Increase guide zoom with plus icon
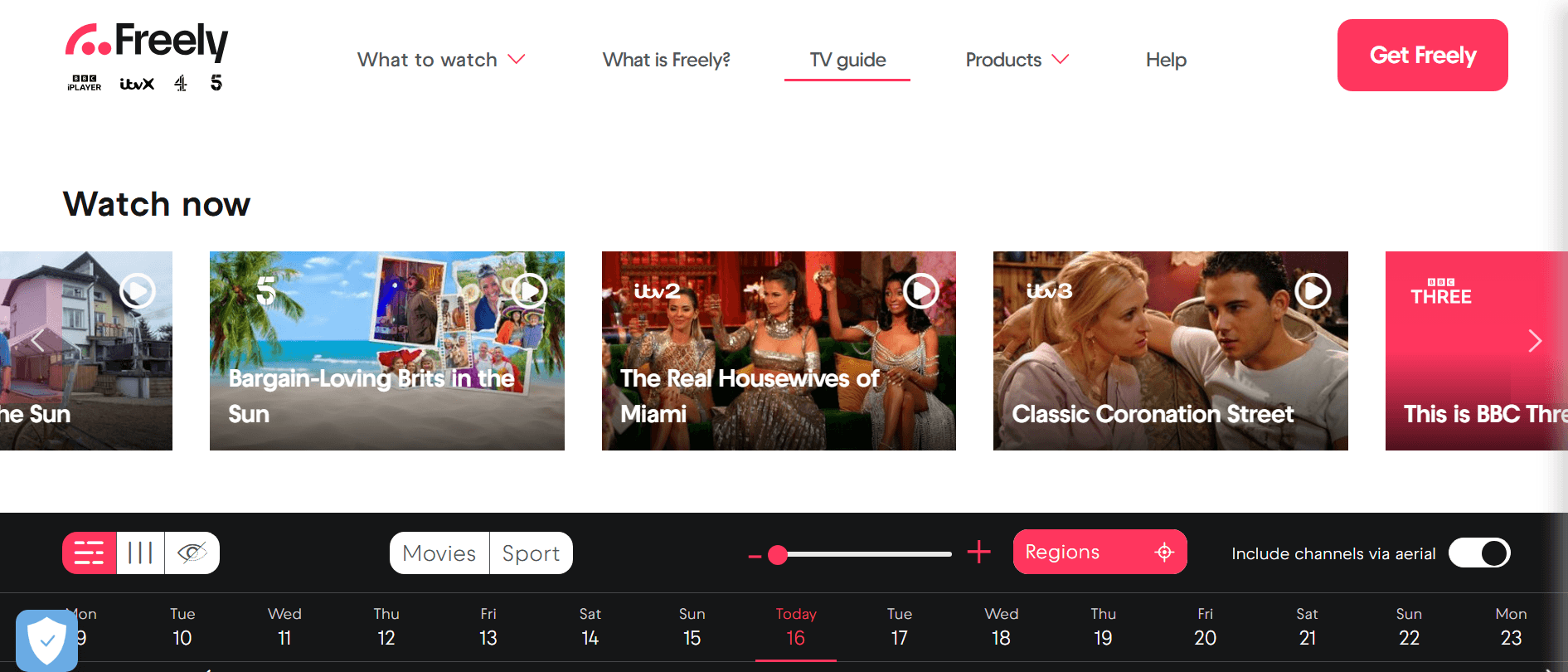Screen dimensions: 1568x672 979,553
